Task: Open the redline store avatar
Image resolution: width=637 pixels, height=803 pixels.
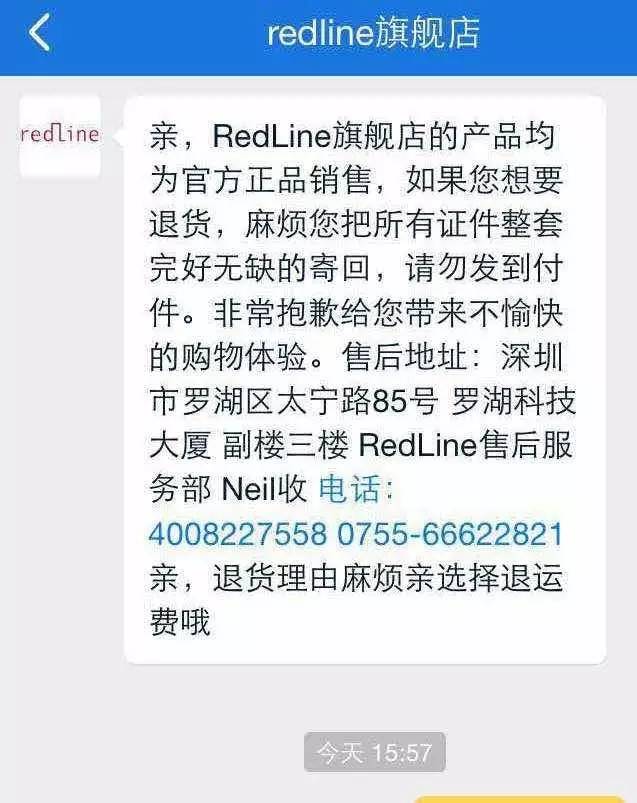Action: pyautogui.click(x=60, y=137)
